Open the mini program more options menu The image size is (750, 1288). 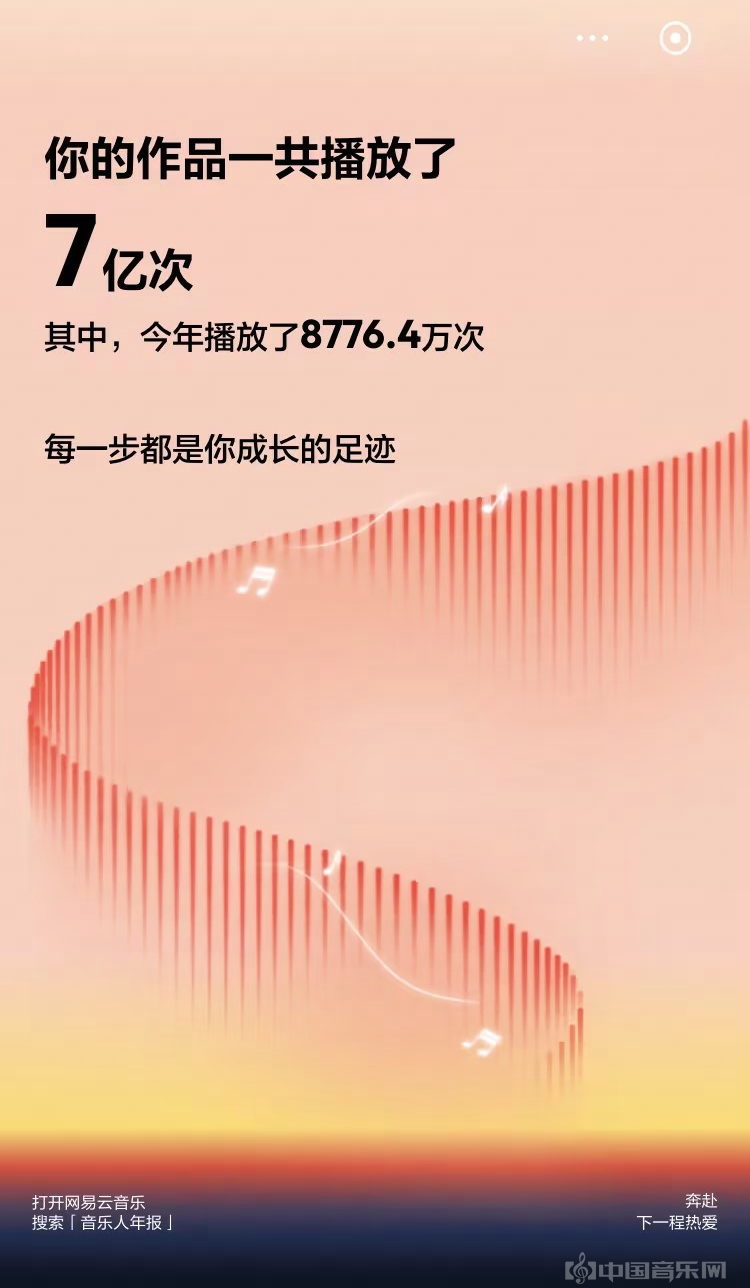592,38
